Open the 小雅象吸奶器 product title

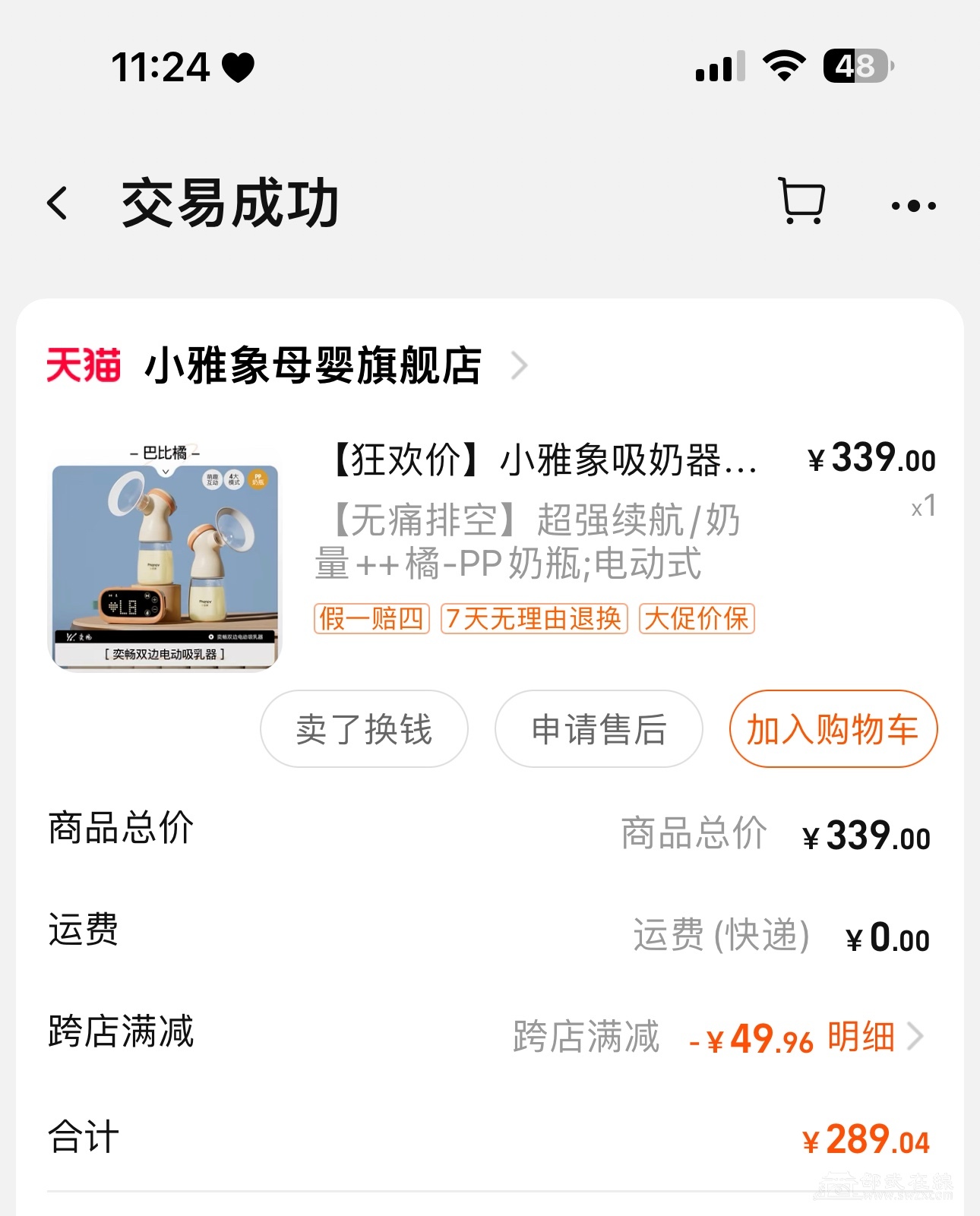545,460
